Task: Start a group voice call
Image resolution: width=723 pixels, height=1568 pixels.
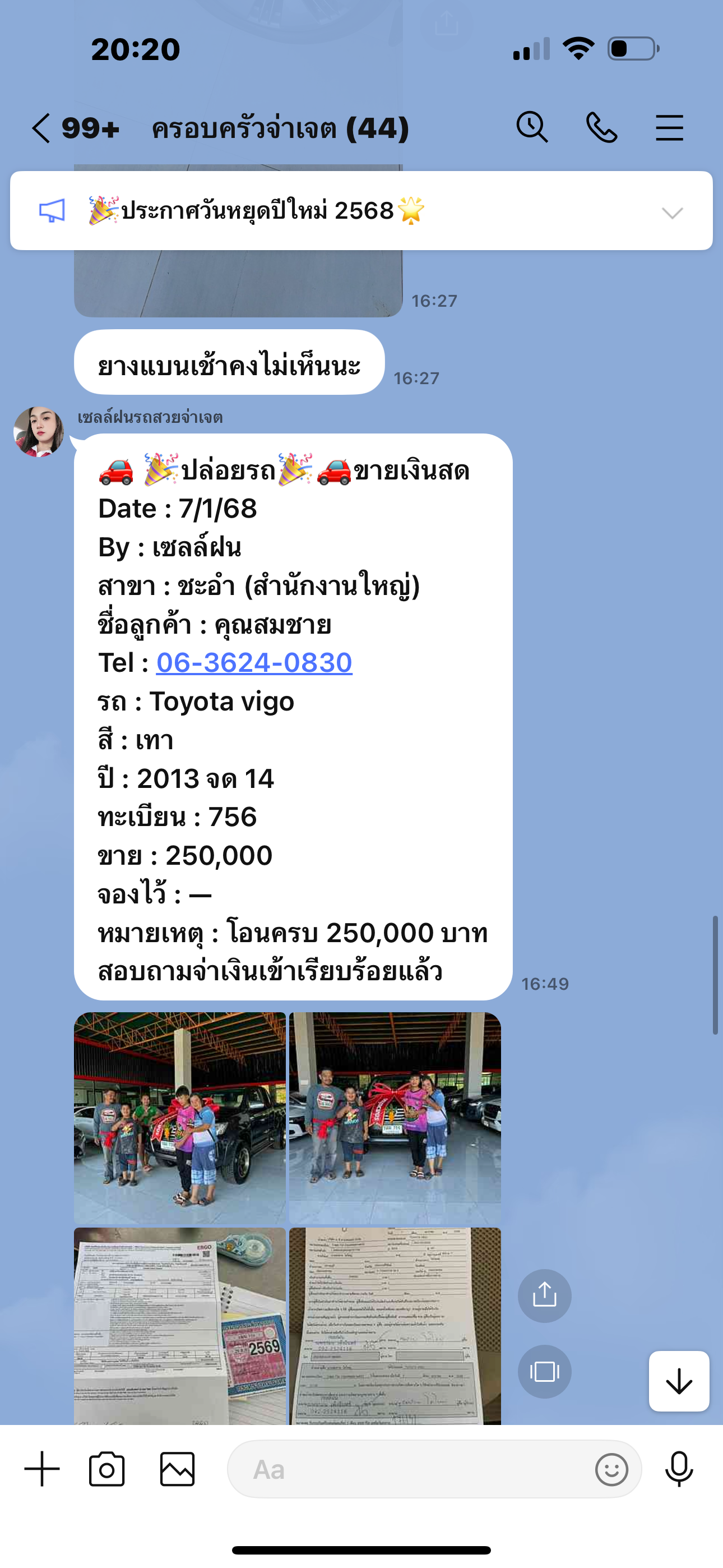Action: click(601, 128)
